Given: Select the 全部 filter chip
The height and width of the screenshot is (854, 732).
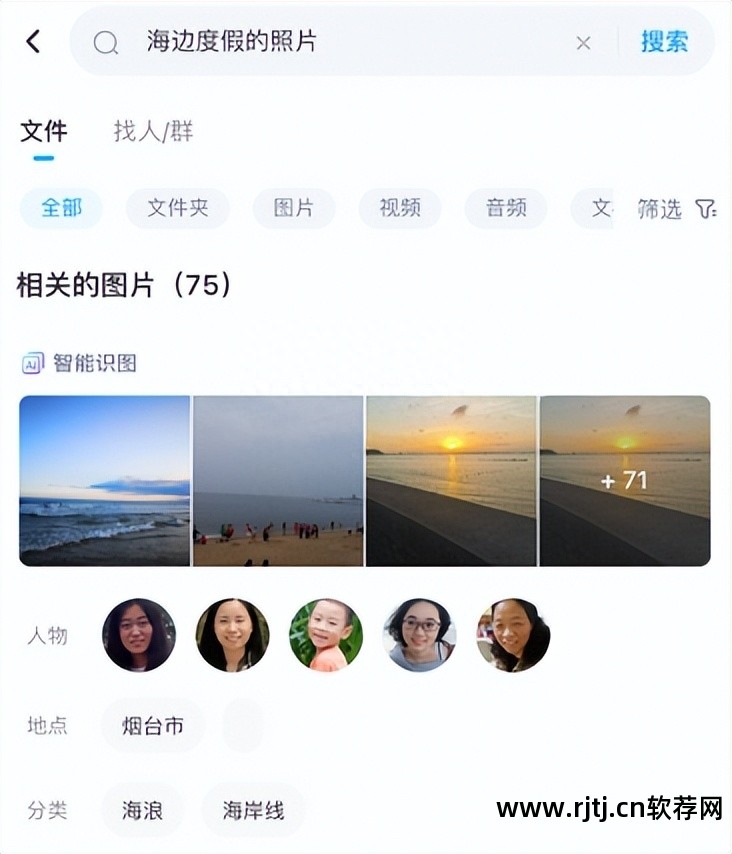Looking at the screenshot, I should coord(62,208).
